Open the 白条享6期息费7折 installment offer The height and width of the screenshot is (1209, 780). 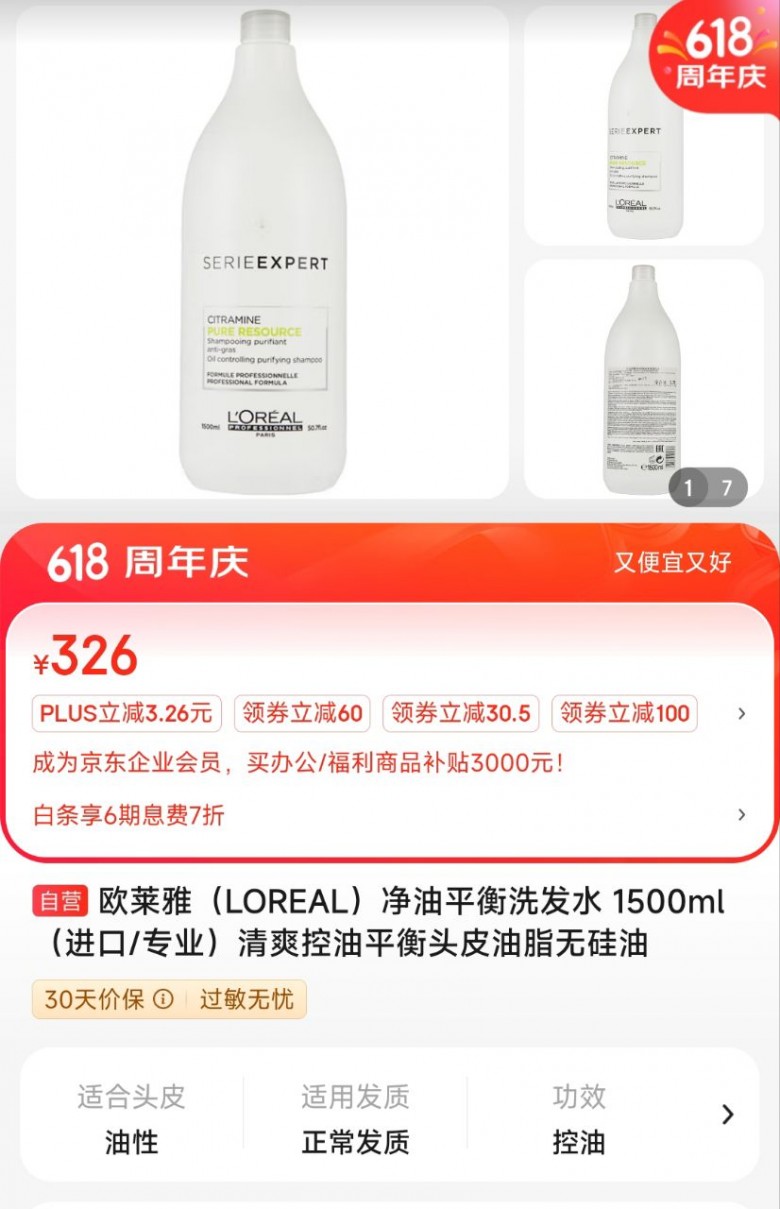click(x=129, y=815)
